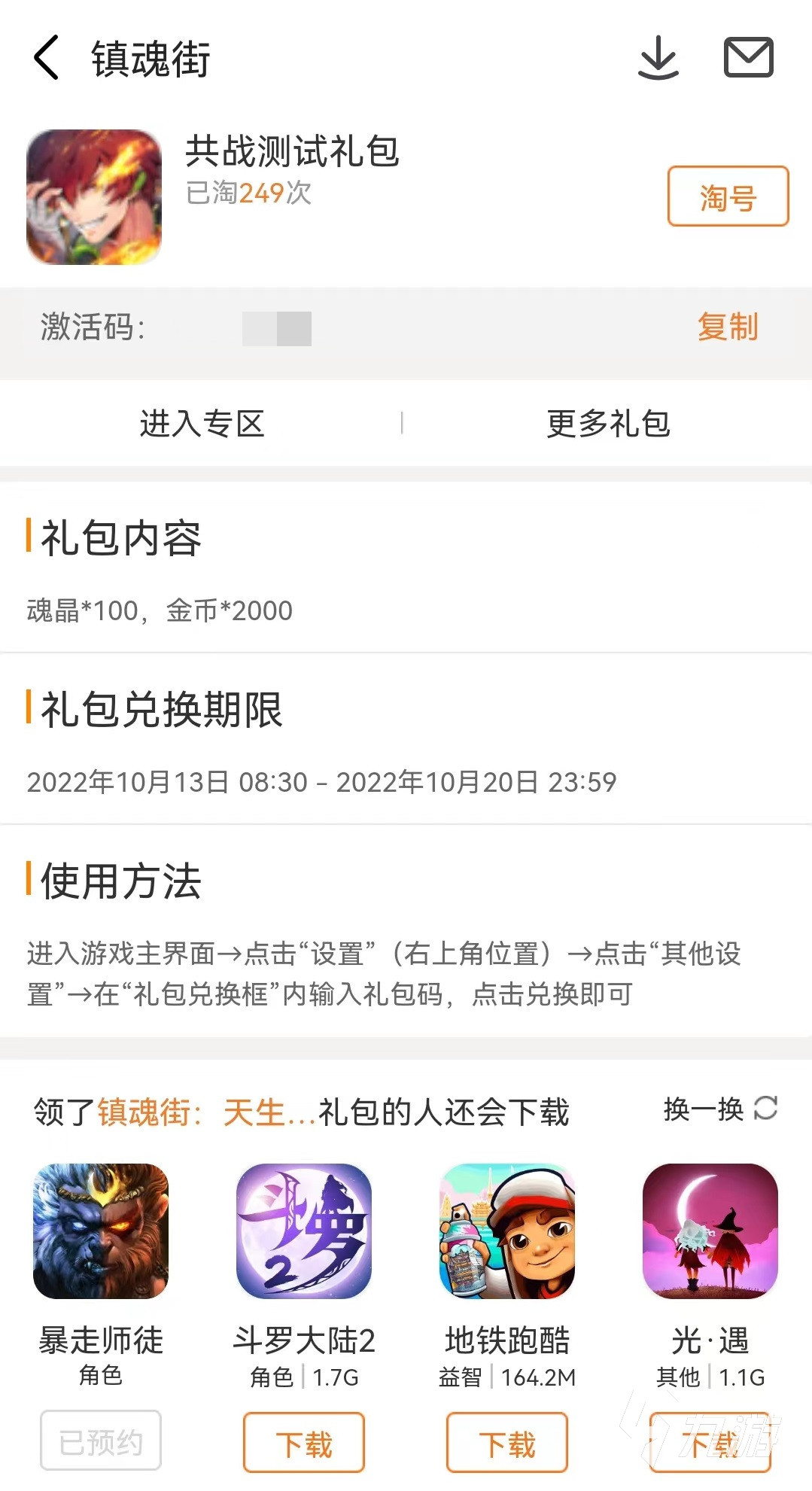
Task: View 更多礼包
Action: tap(608, 424)
